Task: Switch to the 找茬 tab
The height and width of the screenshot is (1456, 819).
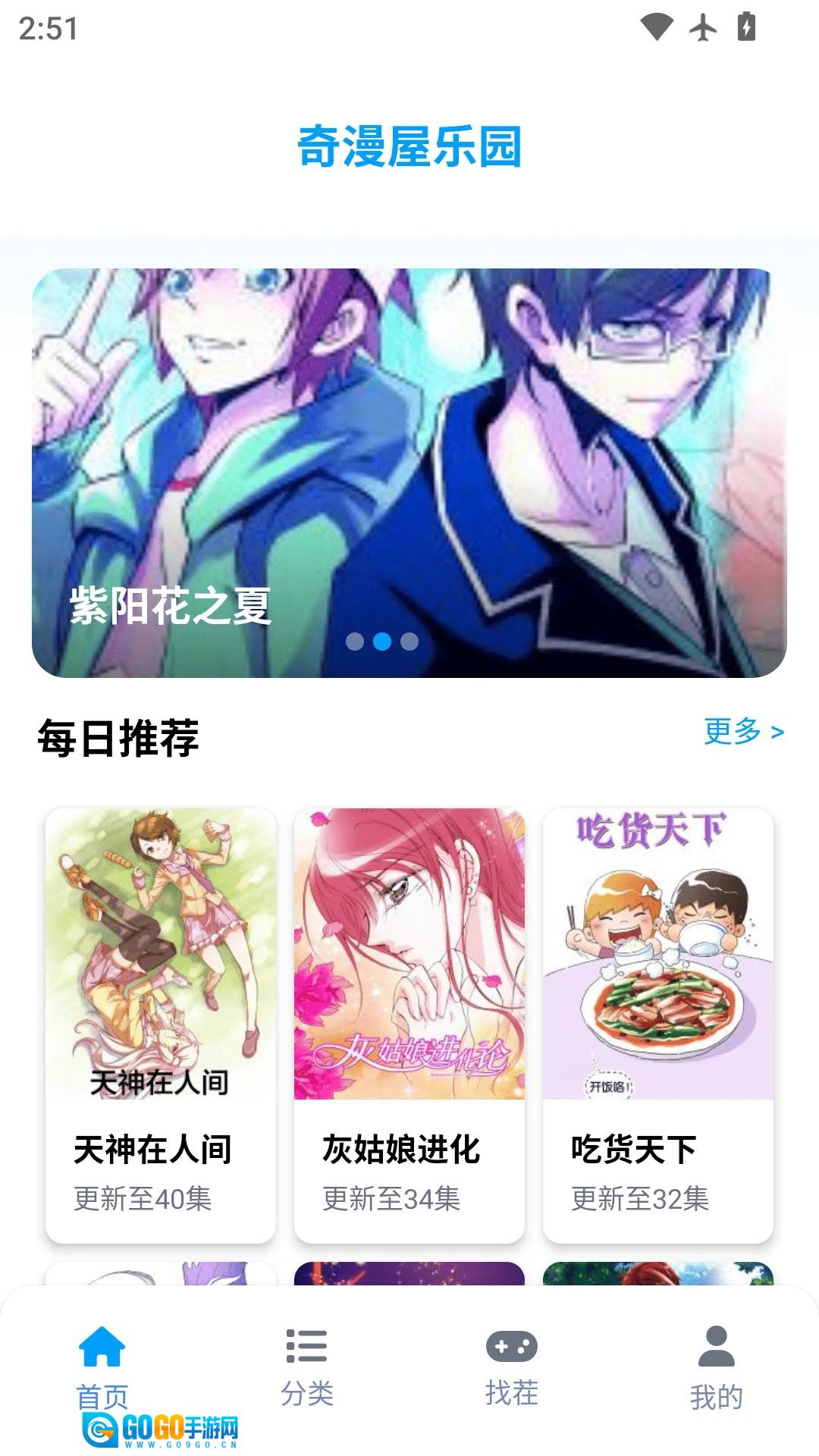Action: coord(512,1365)
